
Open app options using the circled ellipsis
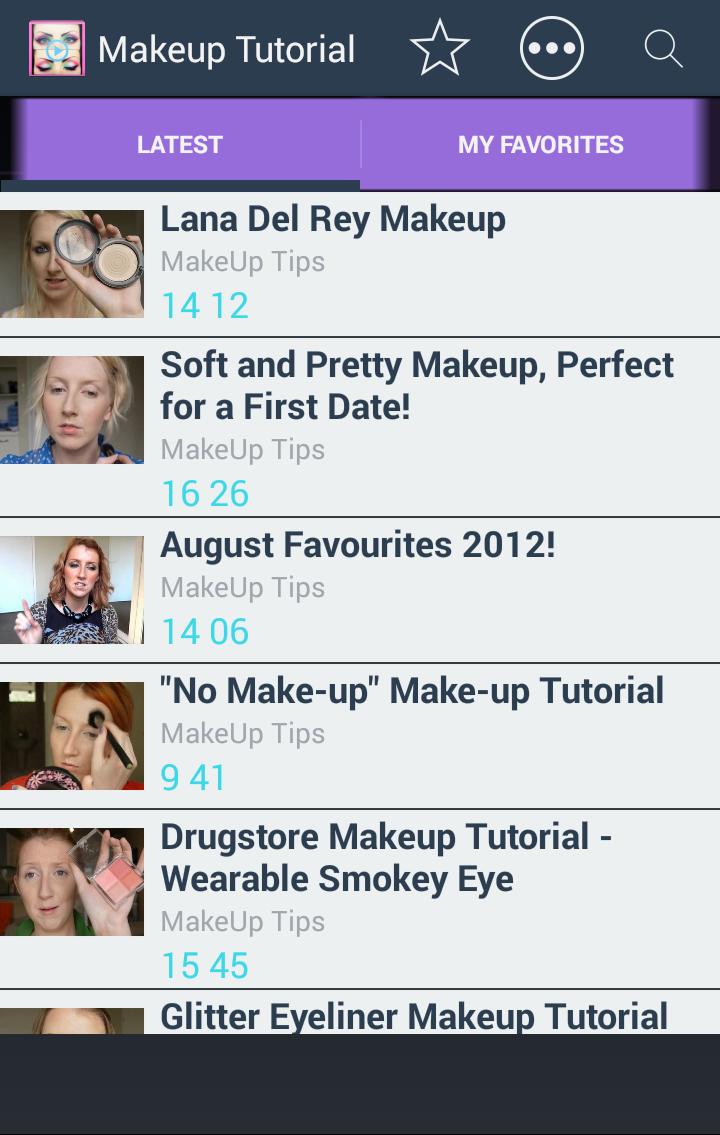tap(552, 46)
